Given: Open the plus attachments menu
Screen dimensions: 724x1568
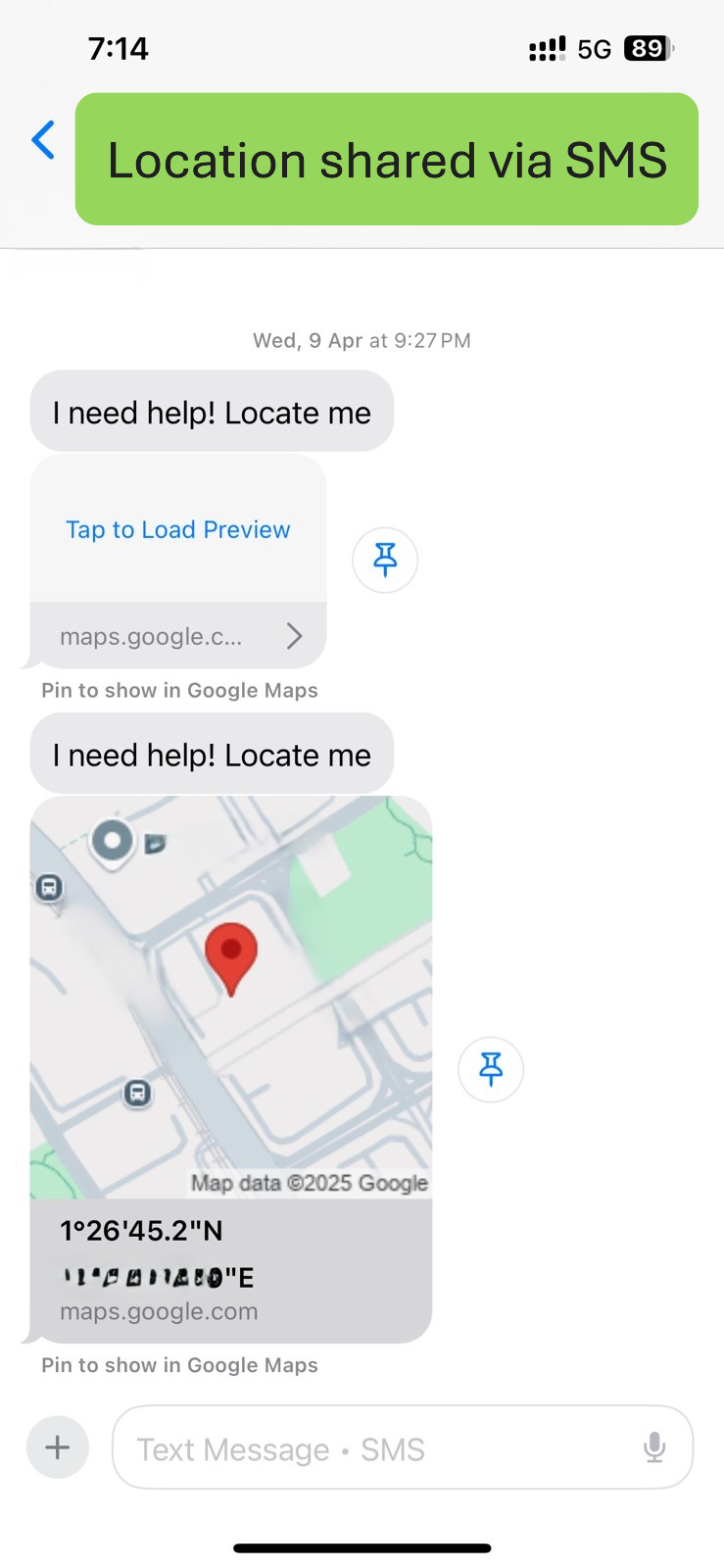Looking at the screenshot, I should point(58,1447).
